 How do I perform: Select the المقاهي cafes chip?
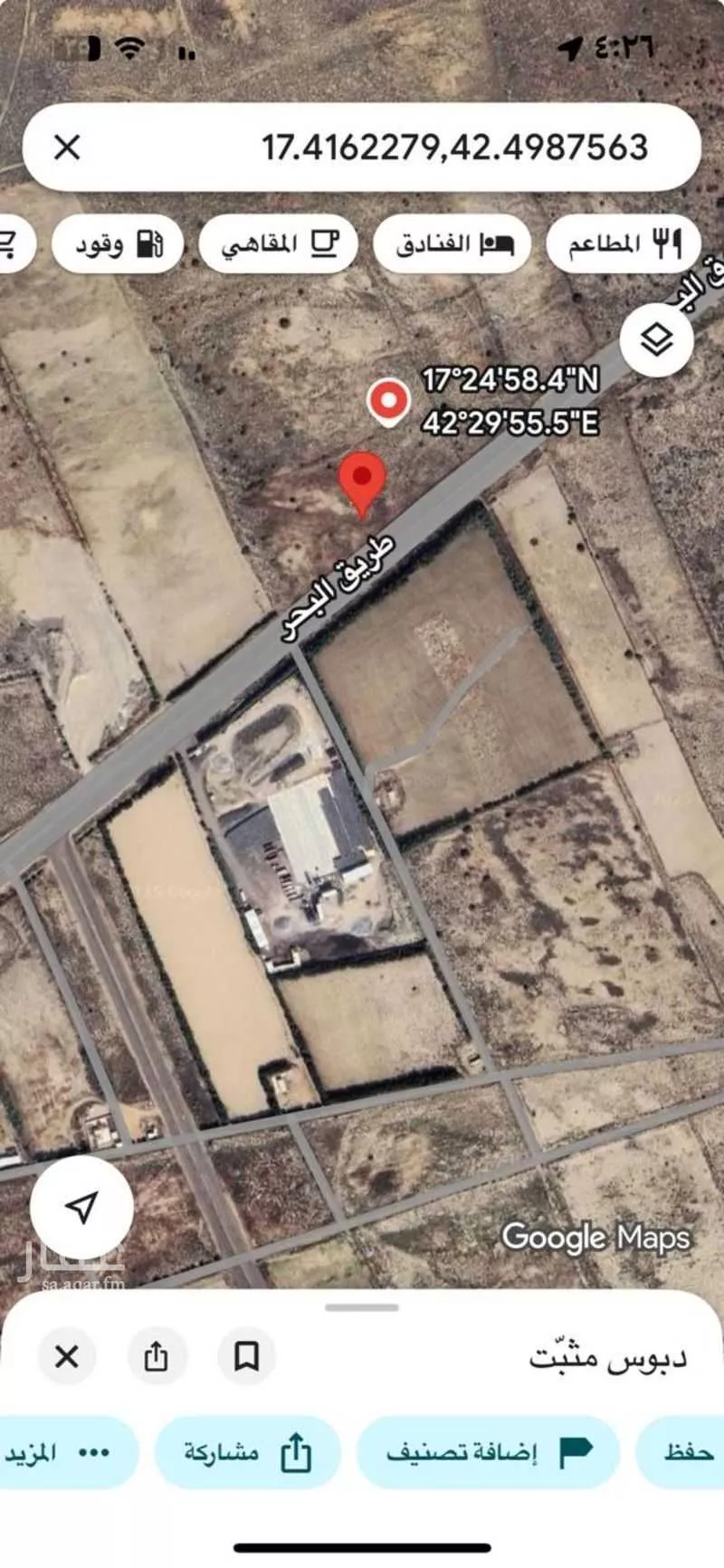tap(279, 243)
